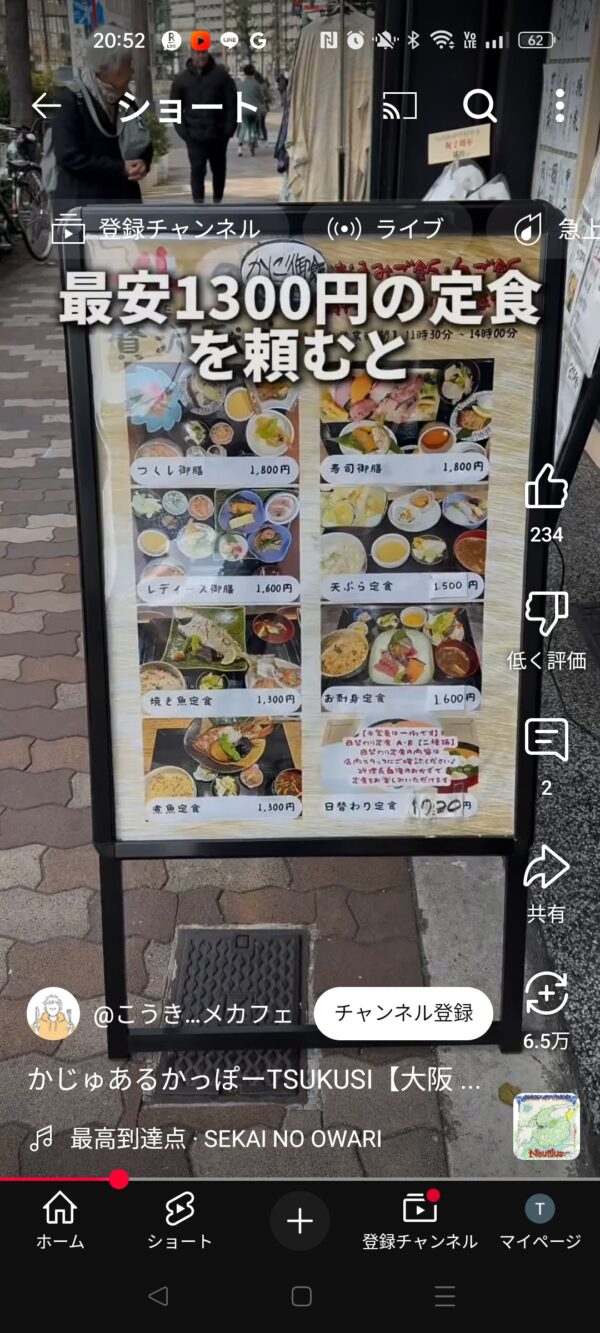Open the comments on this Short
This screenshot has height=1333, width=600.
[546, 741]
